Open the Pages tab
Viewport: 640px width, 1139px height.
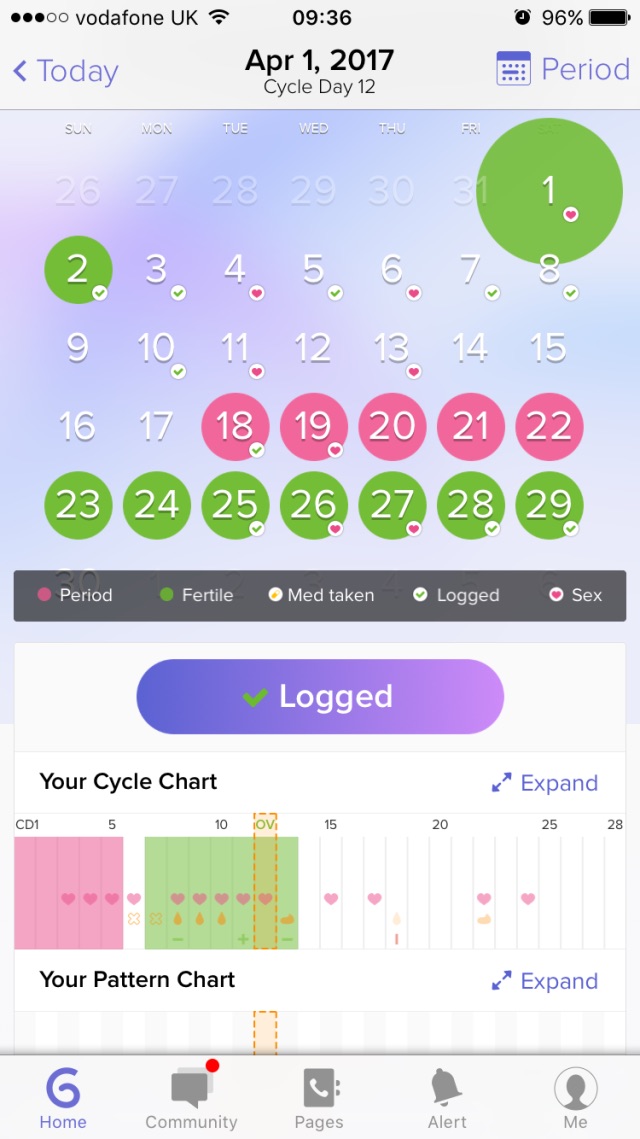tap(319, 1097)
